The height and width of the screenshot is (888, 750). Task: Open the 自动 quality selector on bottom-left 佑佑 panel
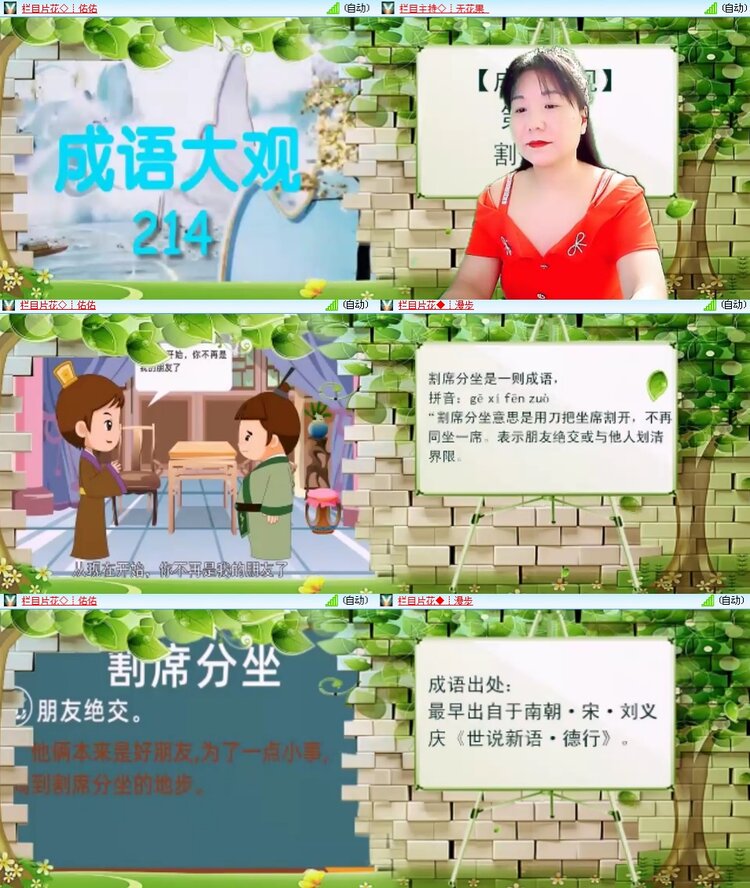[357, 600]
